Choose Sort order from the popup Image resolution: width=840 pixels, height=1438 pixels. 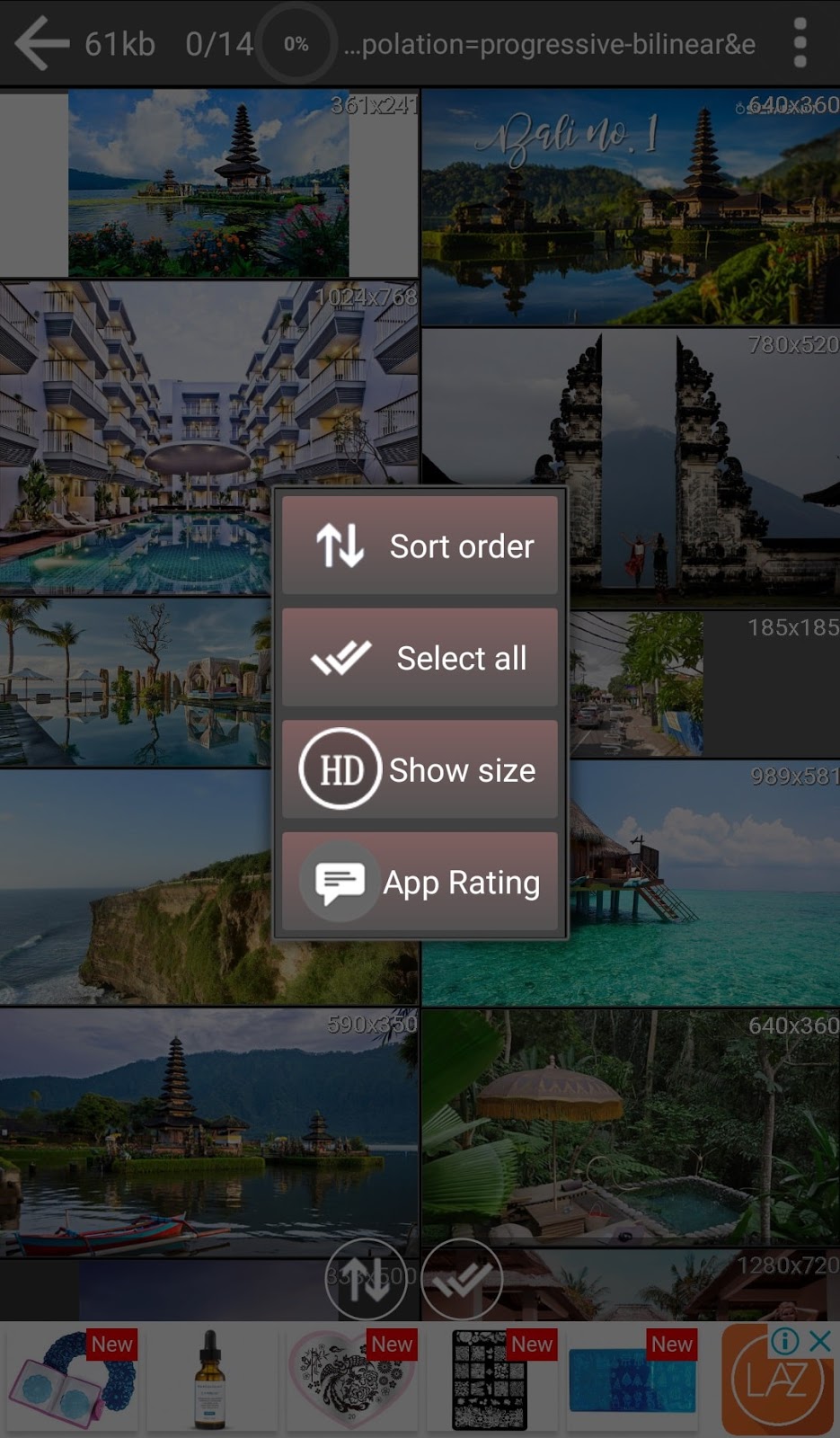(420, 546)
